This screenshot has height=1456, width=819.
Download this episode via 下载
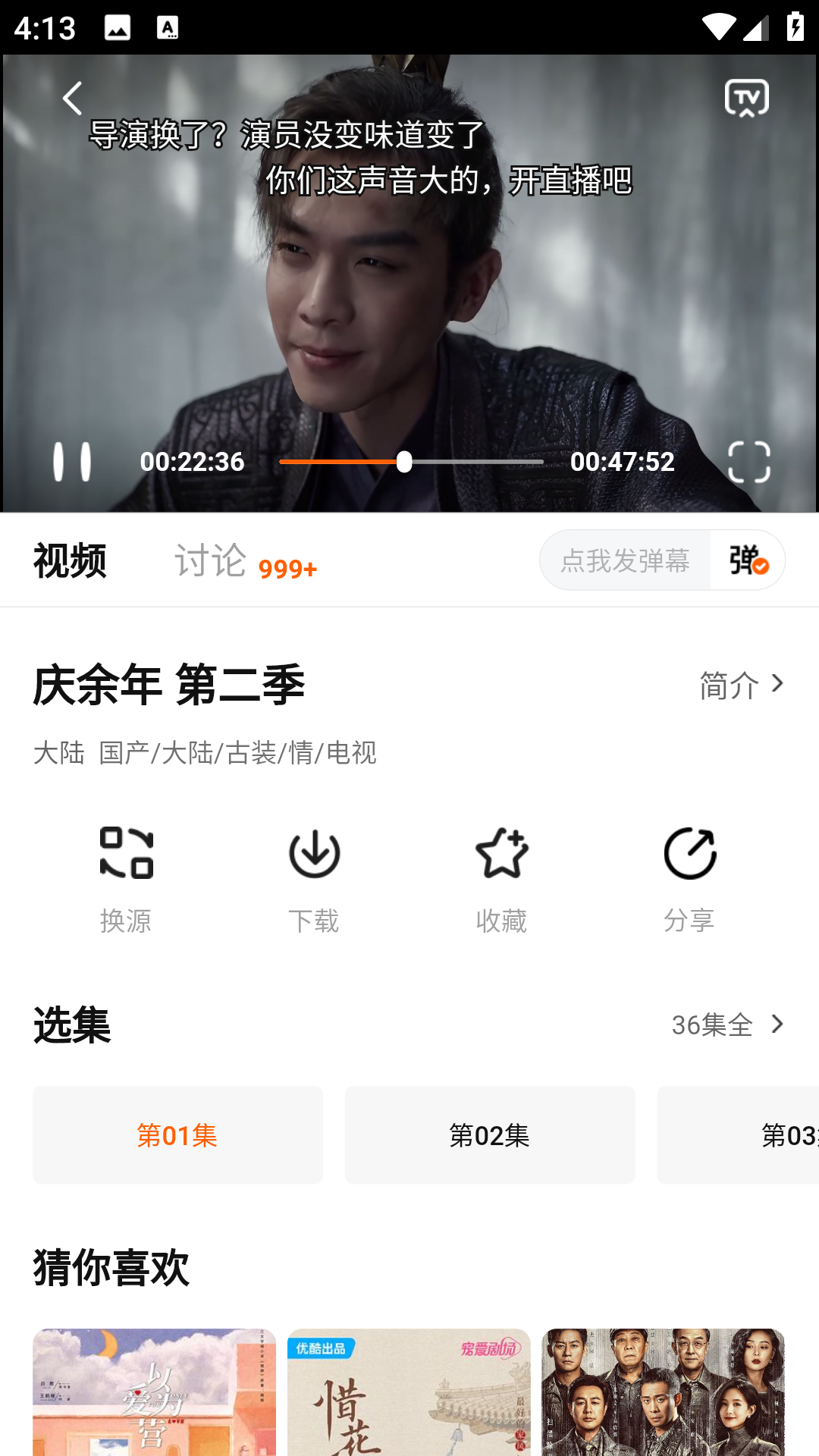[313, 880]
